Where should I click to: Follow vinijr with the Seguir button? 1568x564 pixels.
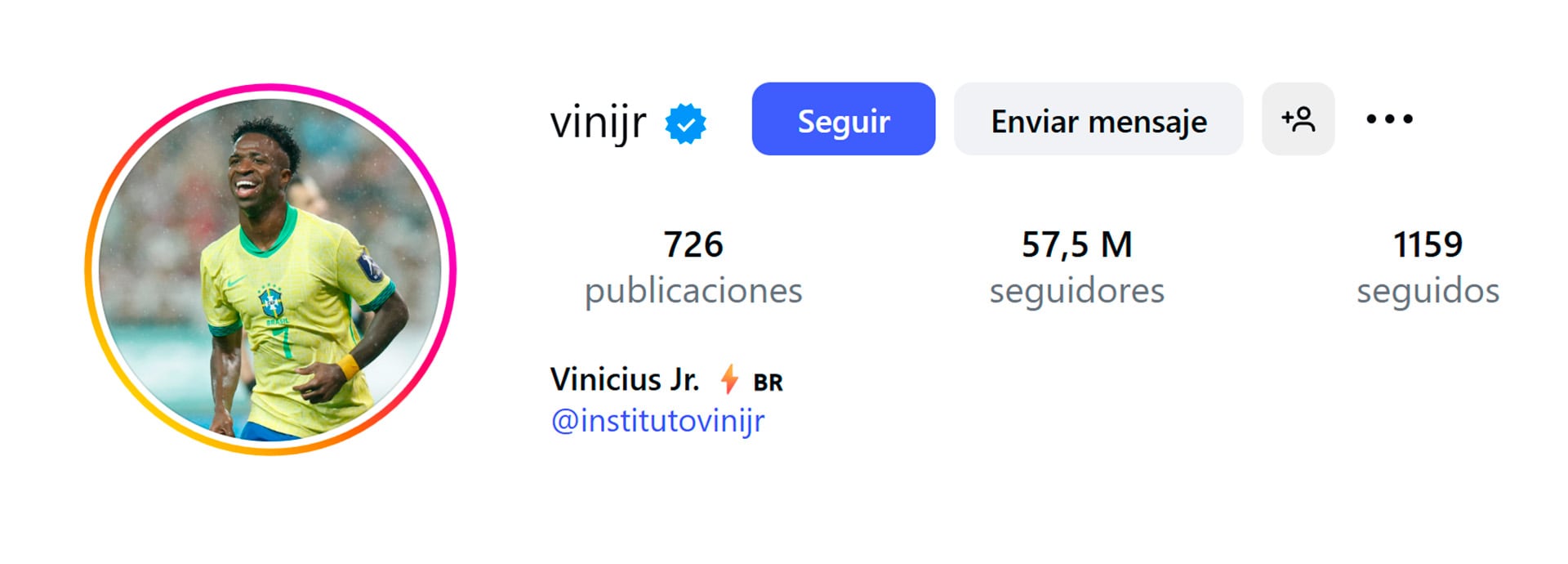tap(843, 119)
